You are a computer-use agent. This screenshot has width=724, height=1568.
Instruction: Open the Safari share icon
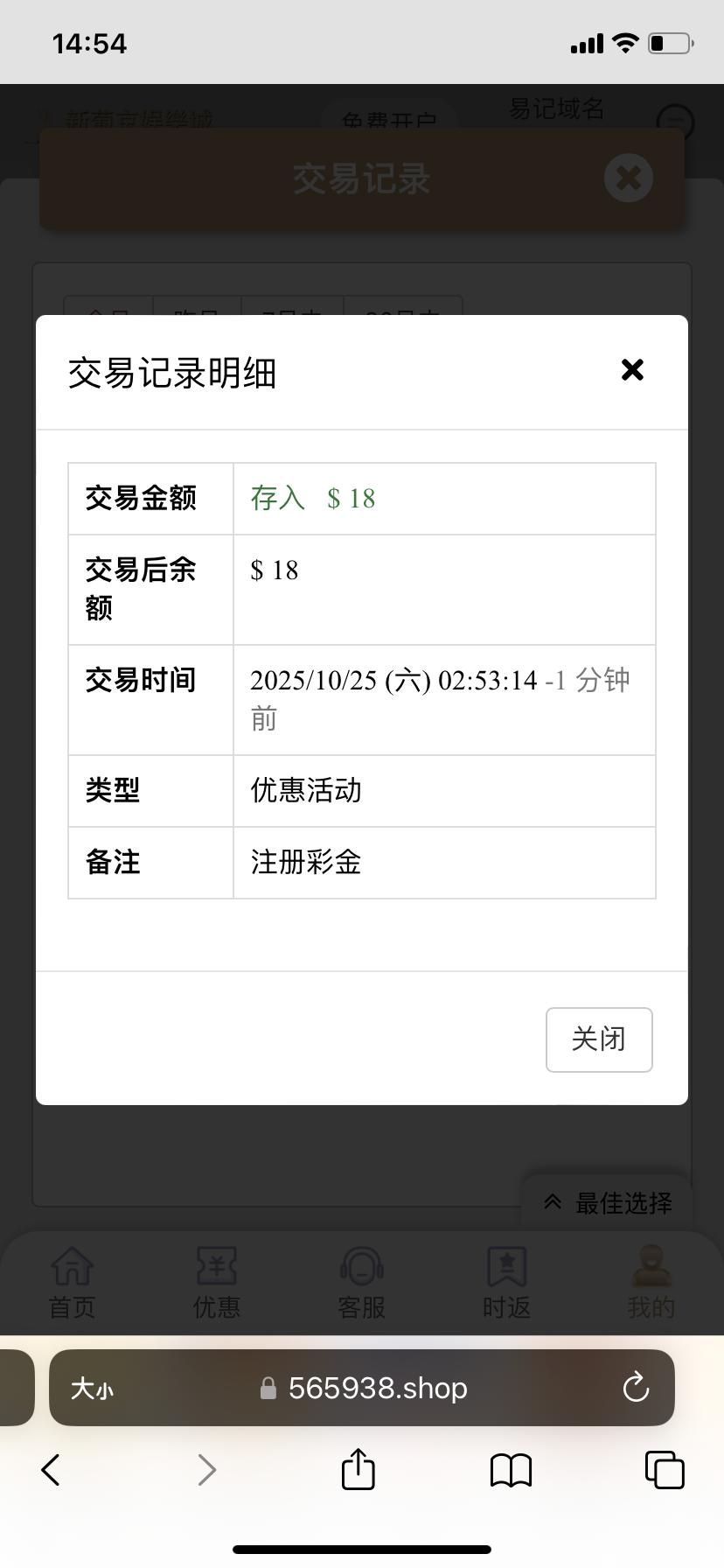[357, 1470]
